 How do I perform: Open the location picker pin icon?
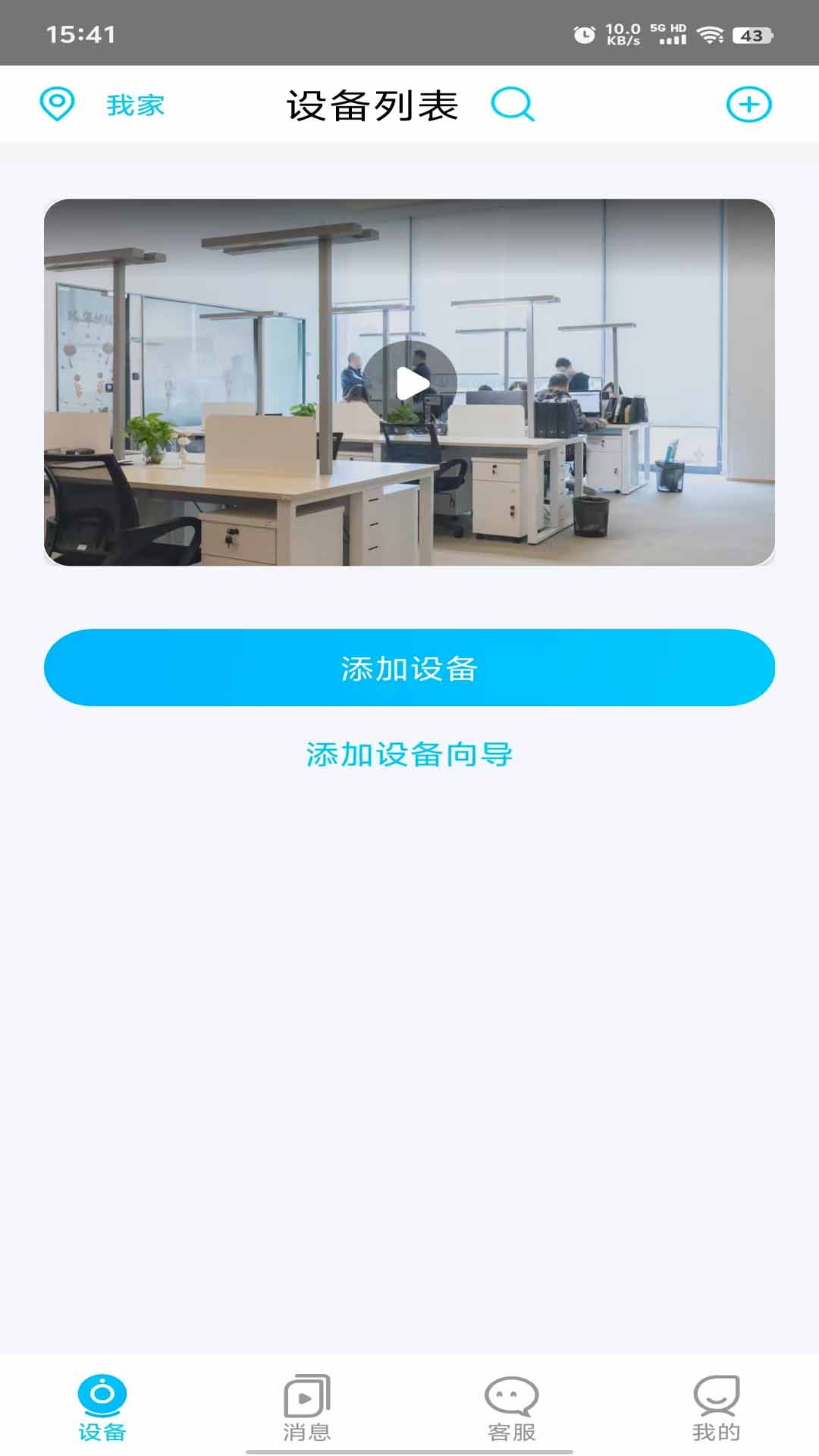[x=58, y=105]
